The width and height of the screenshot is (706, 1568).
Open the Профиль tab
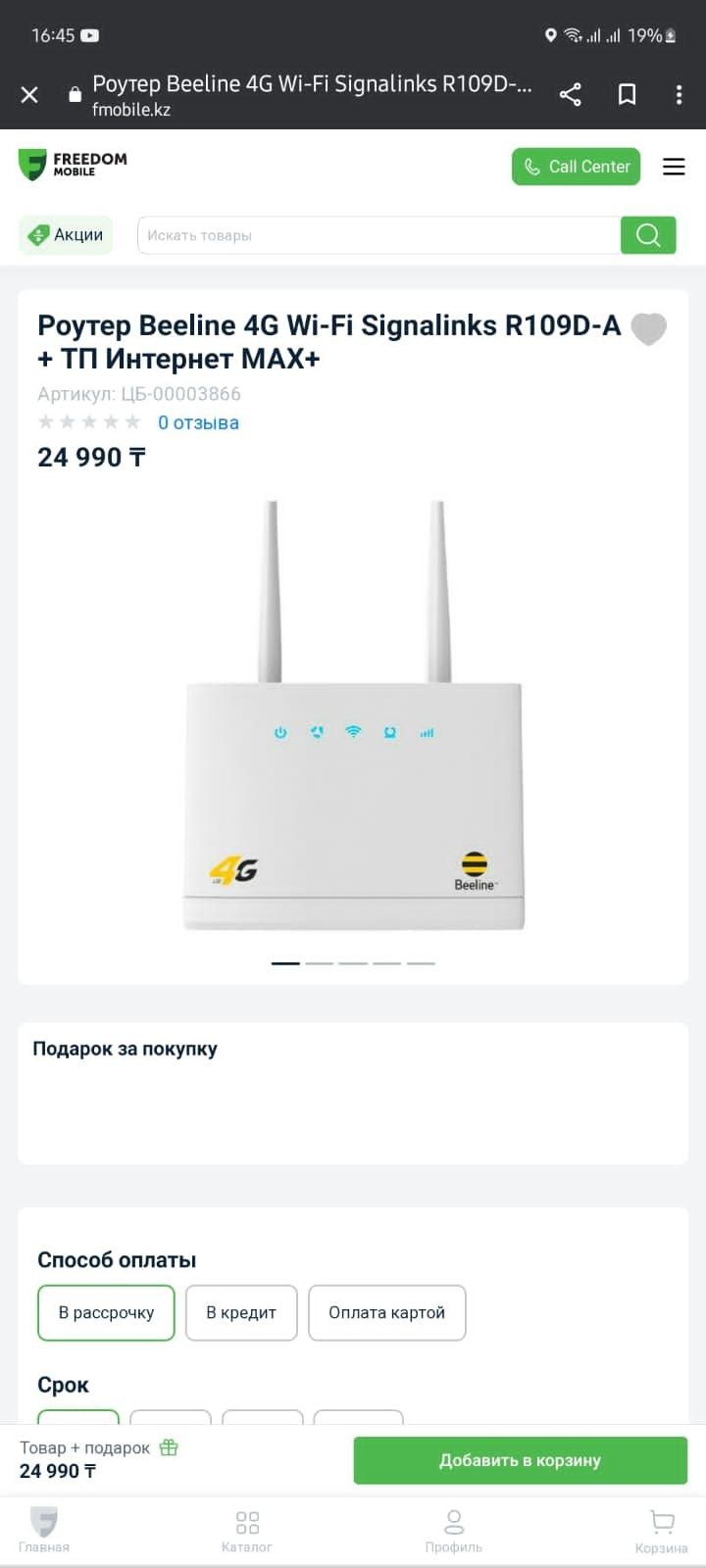point(453,1531)
